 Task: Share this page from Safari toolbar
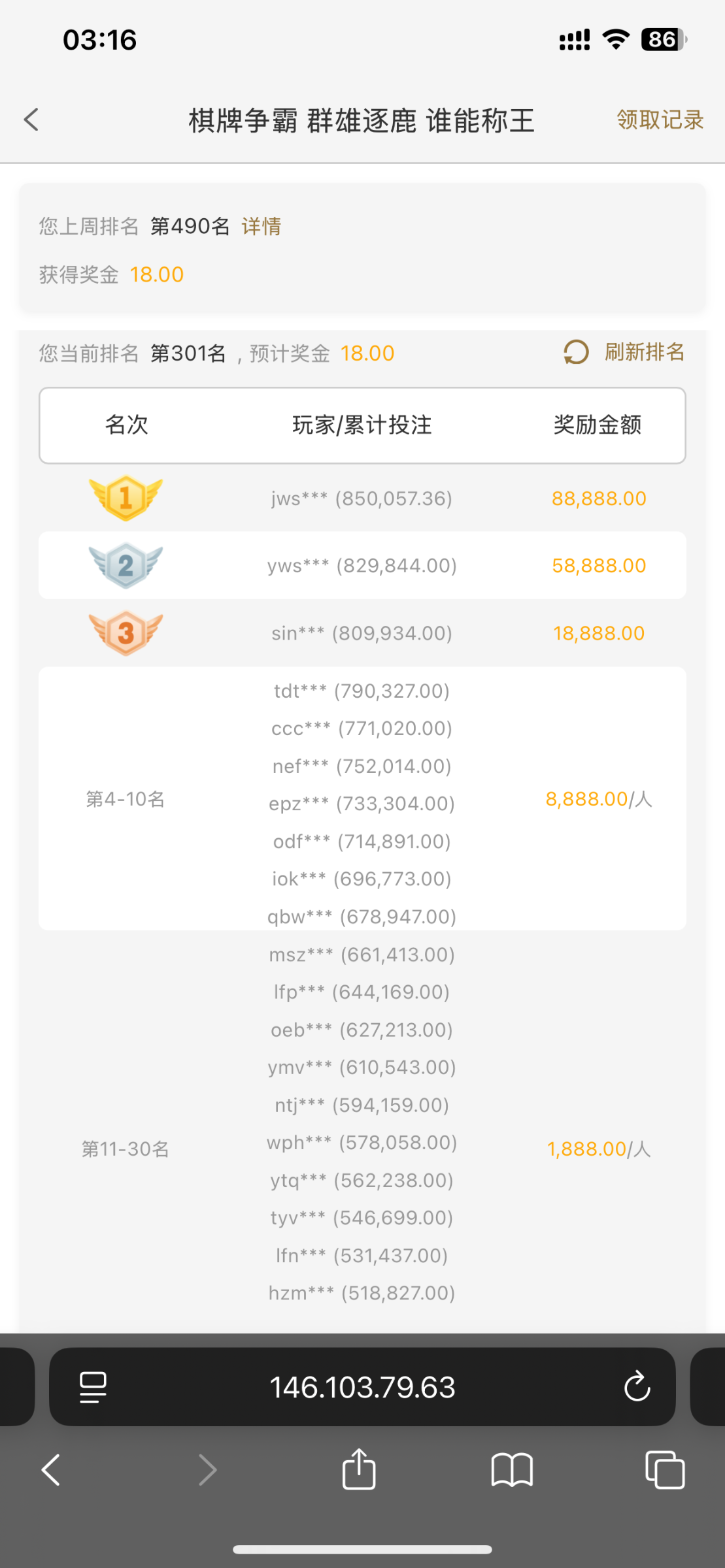[359, 1469]
